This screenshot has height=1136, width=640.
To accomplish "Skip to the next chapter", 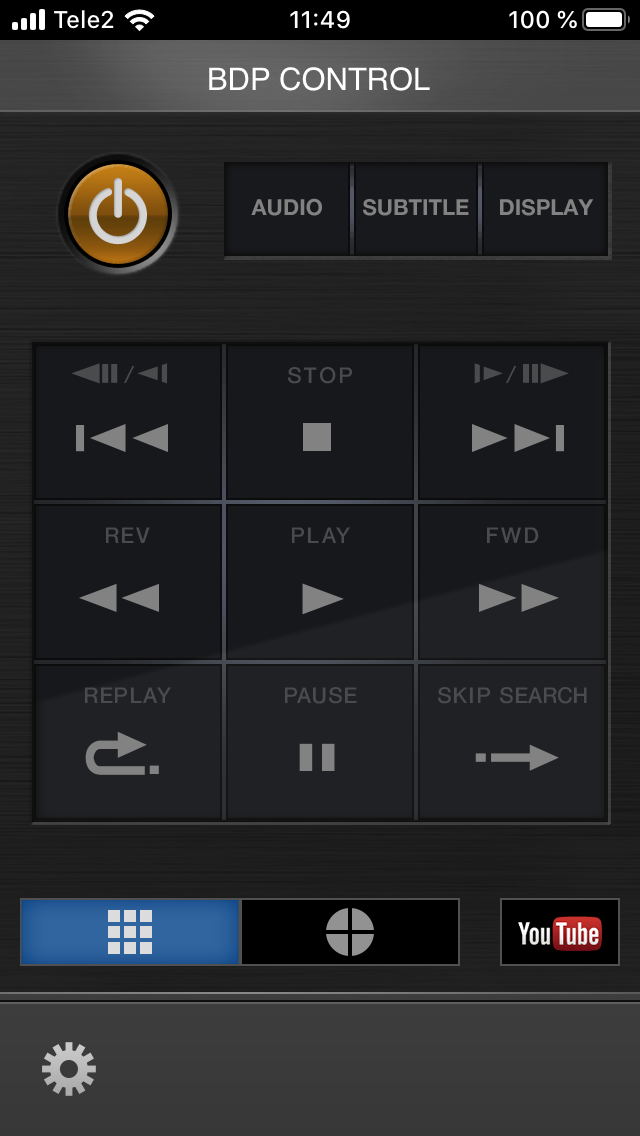I will point(512,422).
